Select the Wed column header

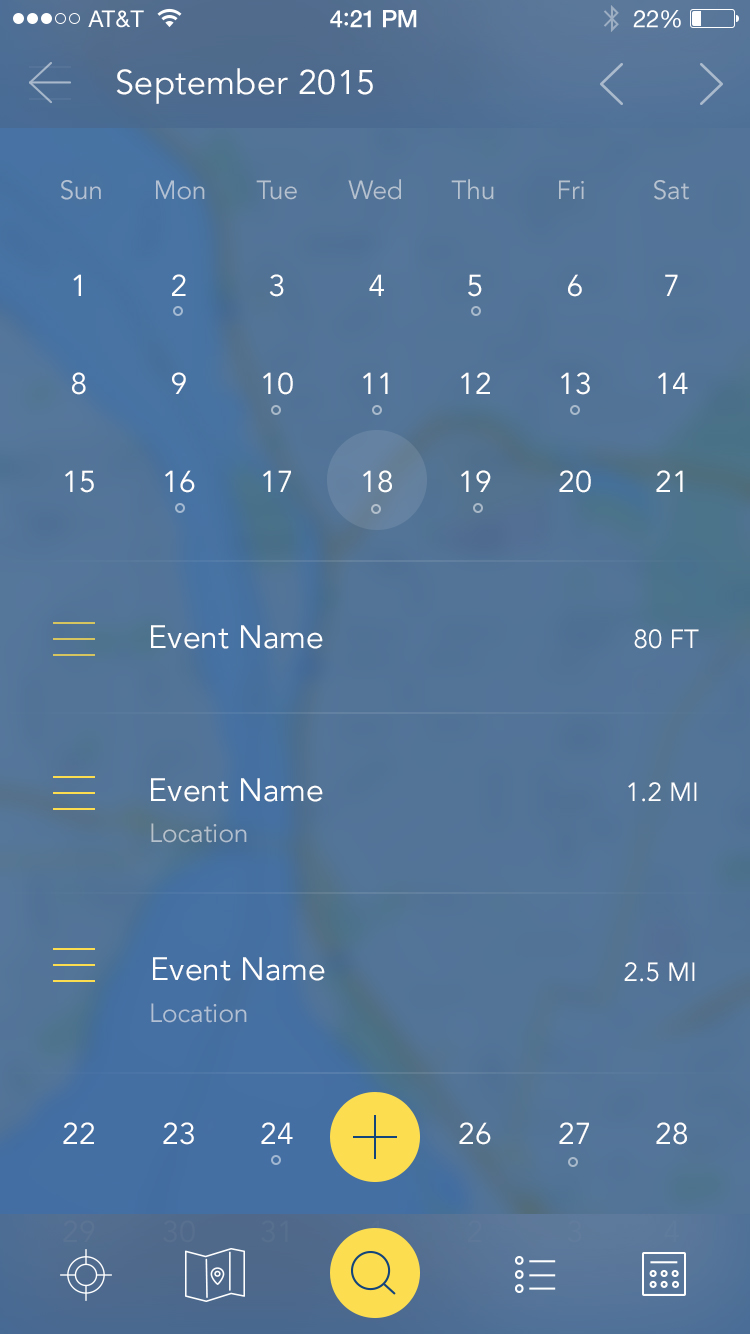click(375, 191)
